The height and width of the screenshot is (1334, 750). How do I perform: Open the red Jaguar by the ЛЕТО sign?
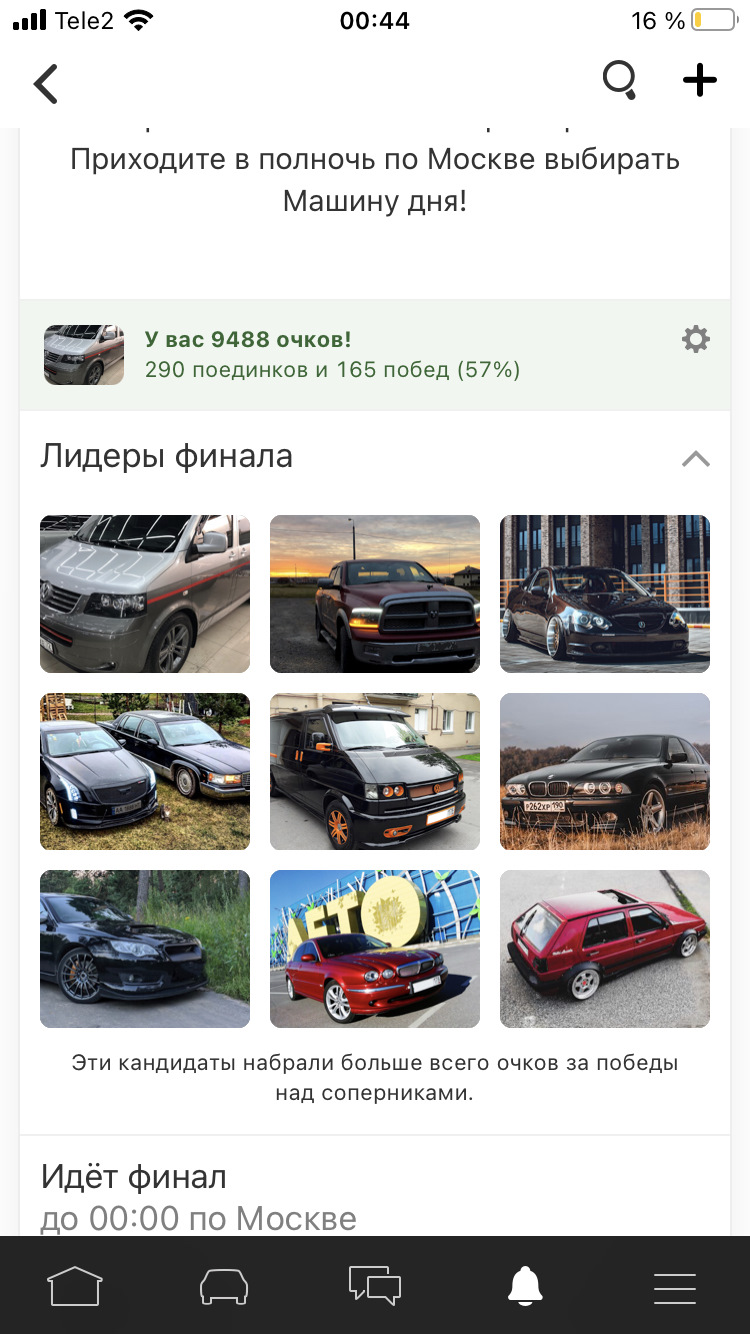[374, 948]
